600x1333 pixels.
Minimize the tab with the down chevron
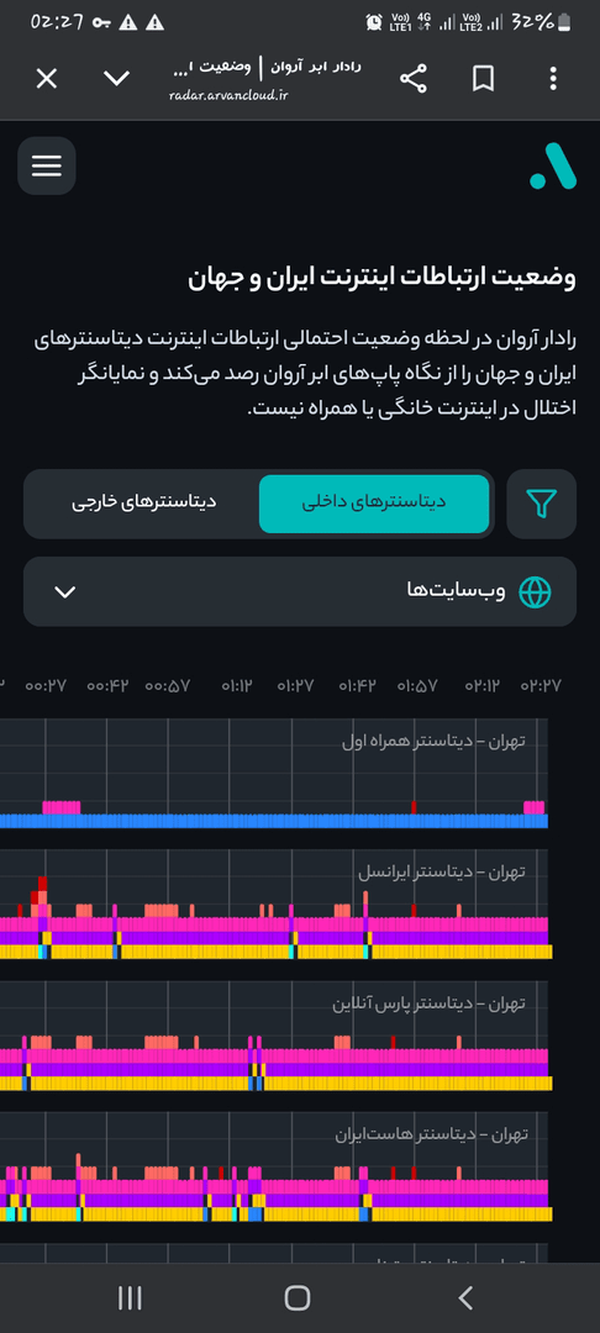coord(116,78)
